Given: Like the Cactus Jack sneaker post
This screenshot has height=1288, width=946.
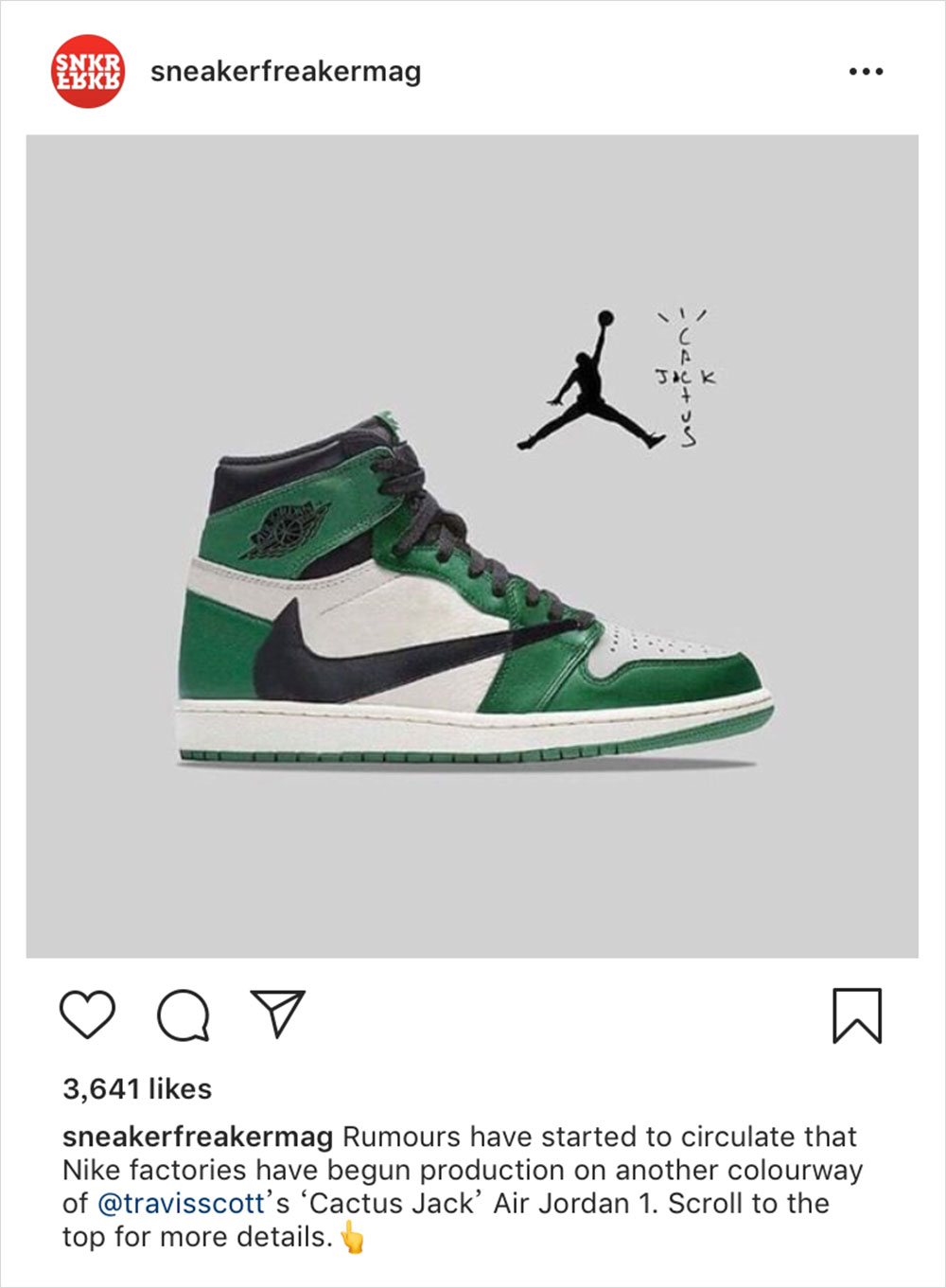Looking at the screenshot, I should tap(87, 1015).
